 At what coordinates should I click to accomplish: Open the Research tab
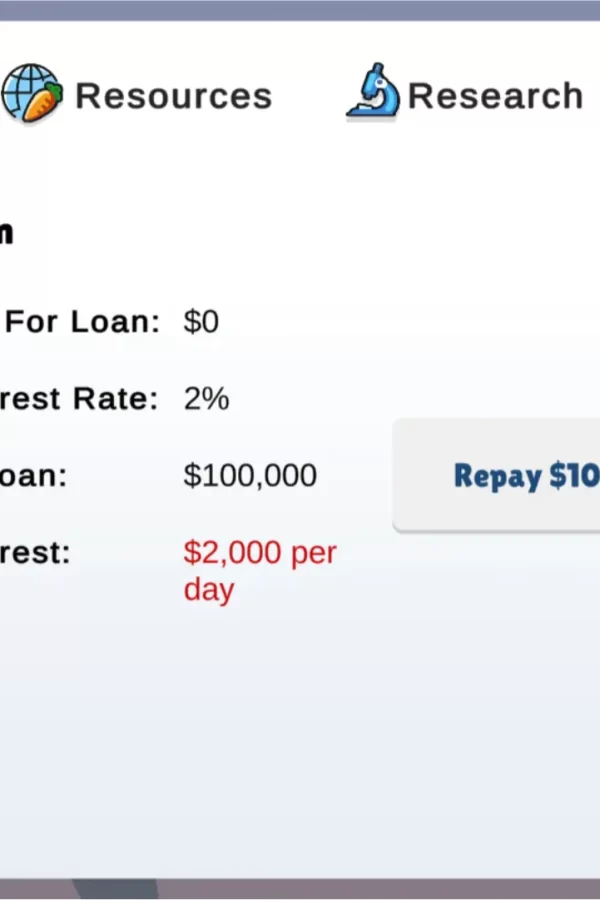[465, 95]
